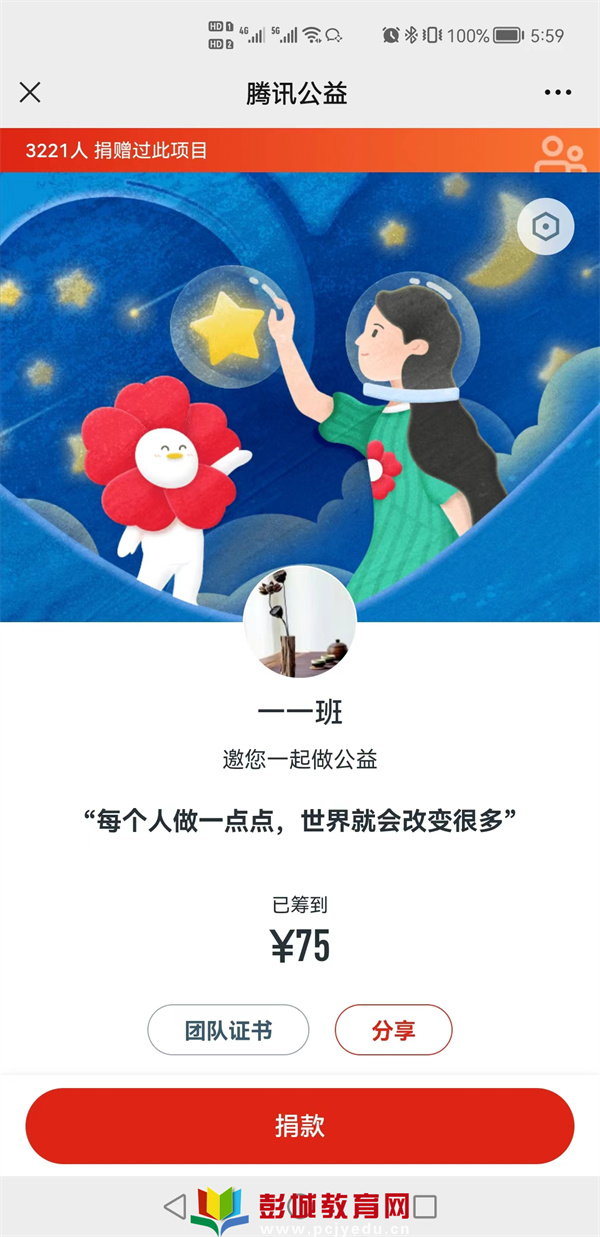
Task: Open the donors icon in orange bar
Action: 560,152
